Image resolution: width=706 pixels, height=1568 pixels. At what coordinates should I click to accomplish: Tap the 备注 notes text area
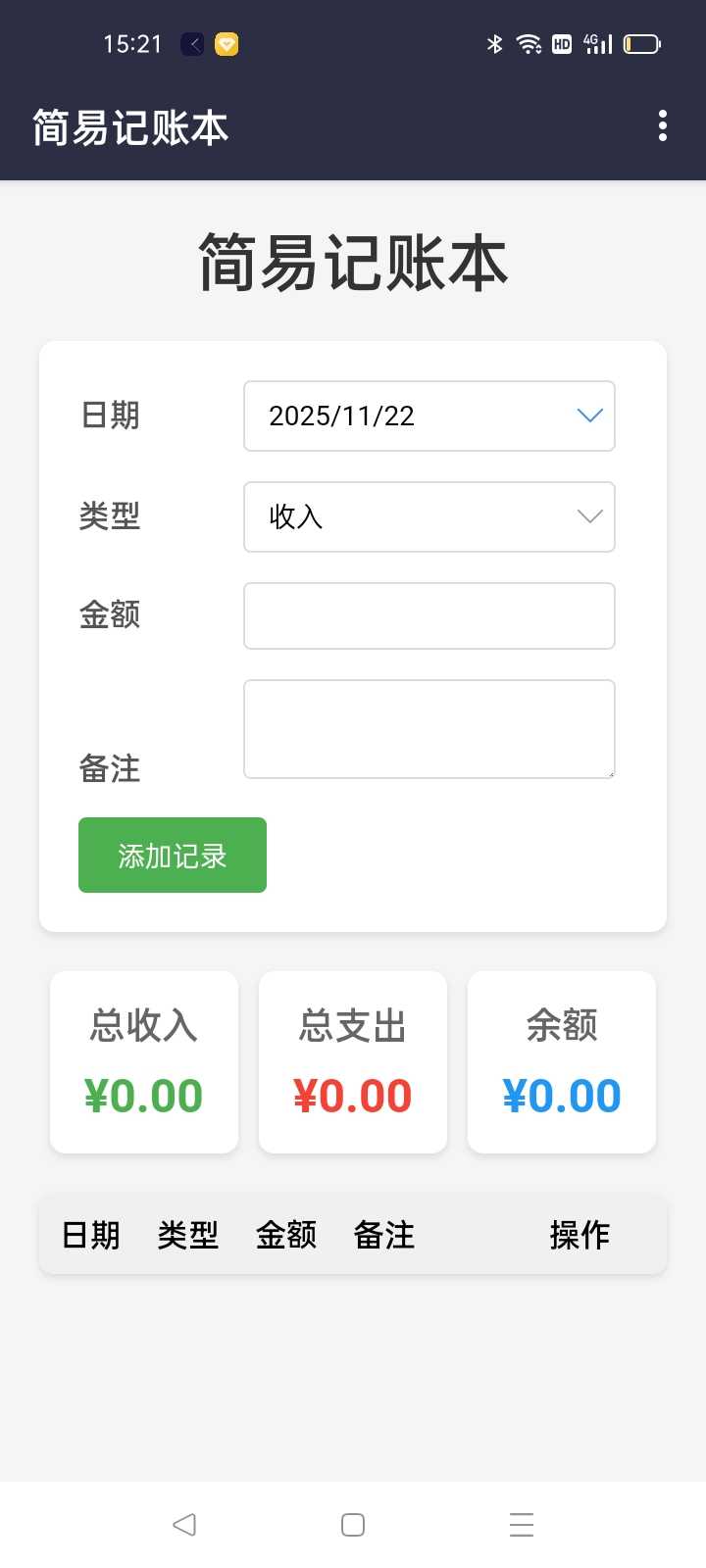coord(429,729)
